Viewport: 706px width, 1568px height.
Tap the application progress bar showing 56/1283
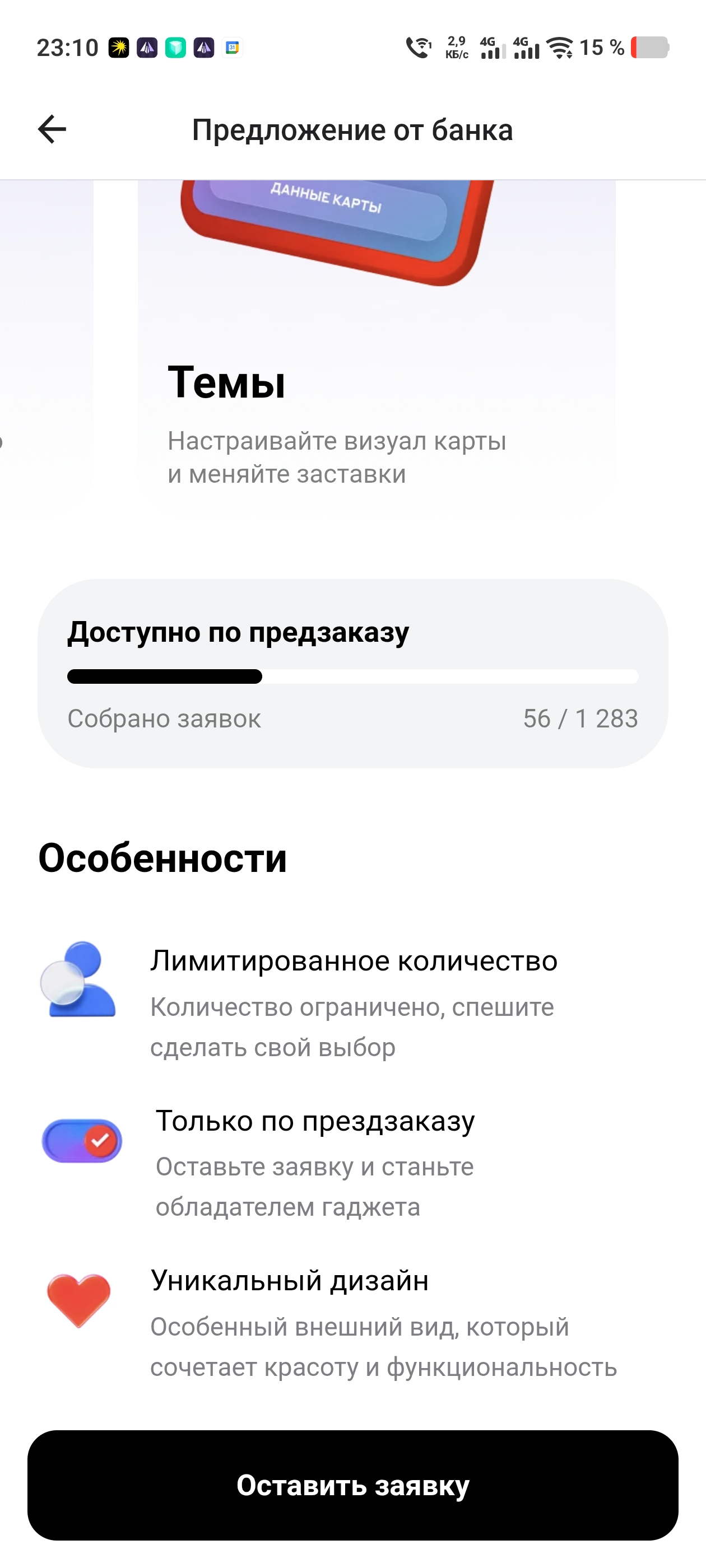(x=352, y=676)
